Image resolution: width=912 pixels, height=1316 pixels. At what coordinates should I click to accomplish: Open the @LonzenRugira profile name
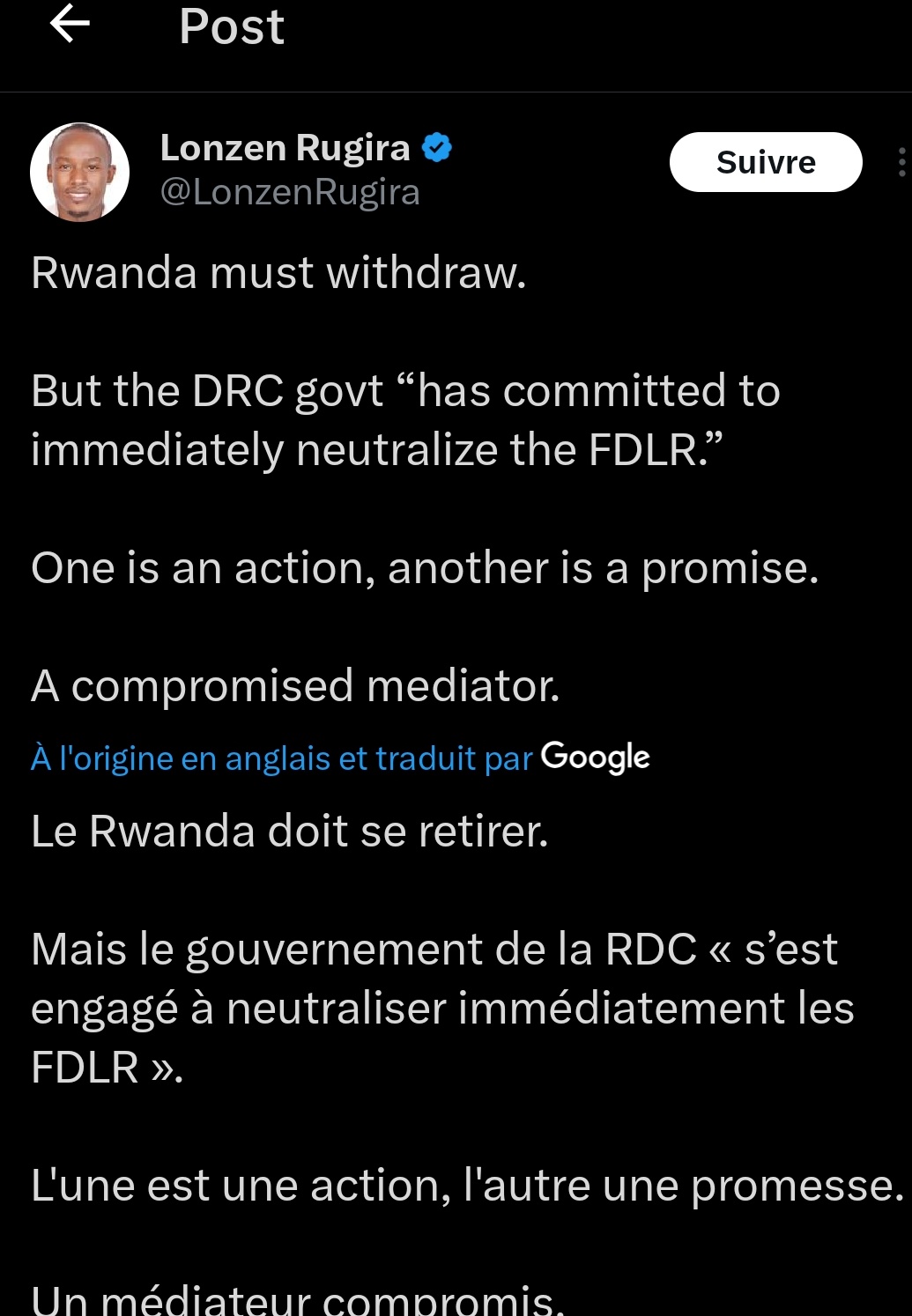click(290, 192)
